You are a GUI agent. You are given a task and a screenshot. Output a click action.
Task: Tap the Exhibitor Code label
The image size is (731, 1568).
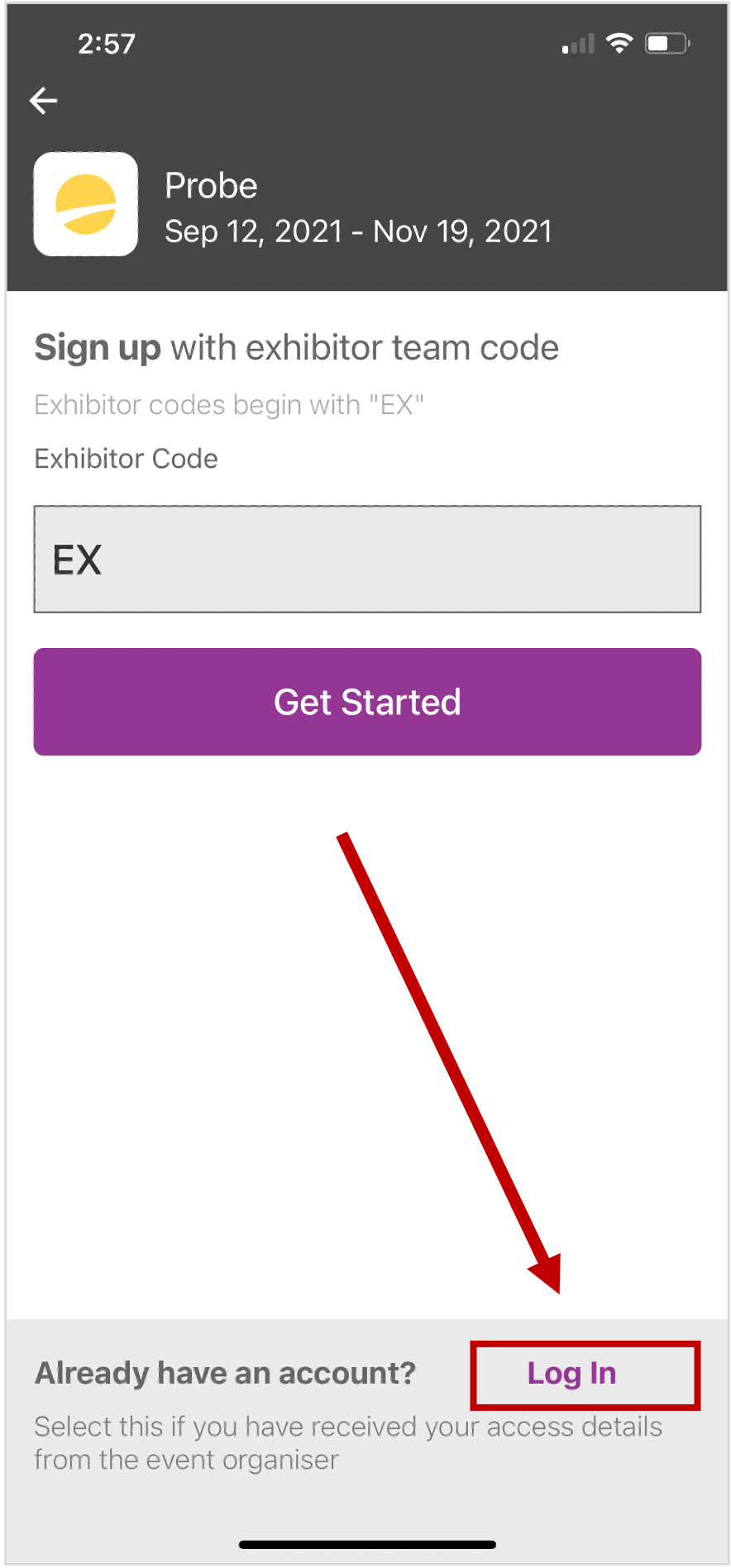(x=125, y=459)
